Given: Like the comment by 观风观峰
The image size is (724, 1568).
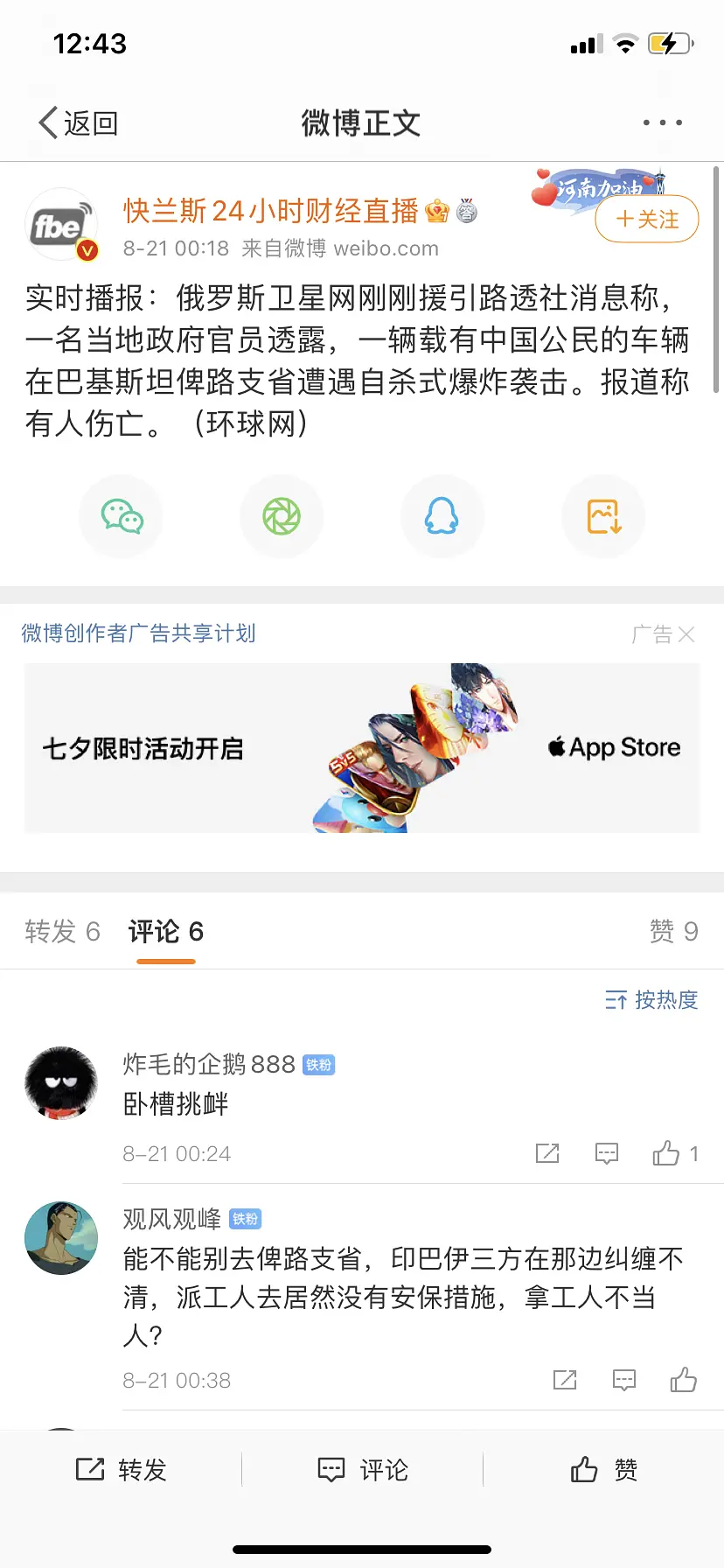Looking at the screenshot, I should [x=684, y=1381].
